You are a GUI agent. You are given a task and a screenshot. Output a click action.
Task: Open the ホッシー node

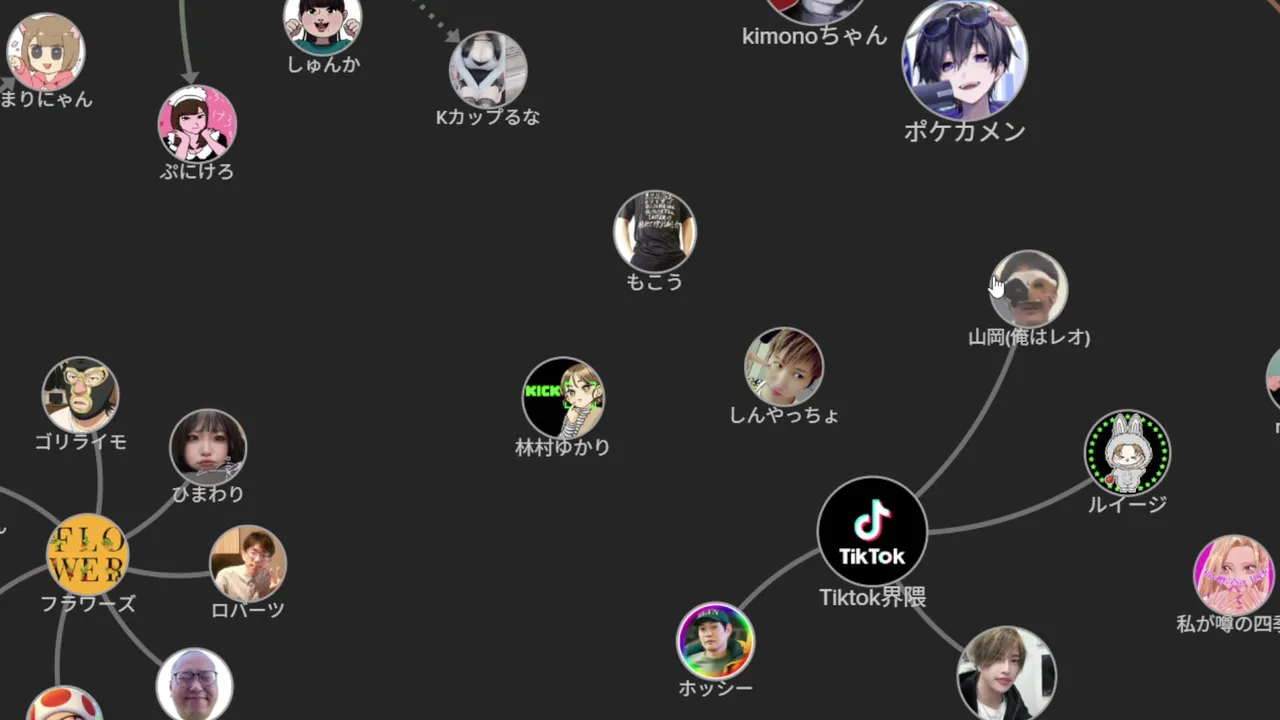[715, 641]
